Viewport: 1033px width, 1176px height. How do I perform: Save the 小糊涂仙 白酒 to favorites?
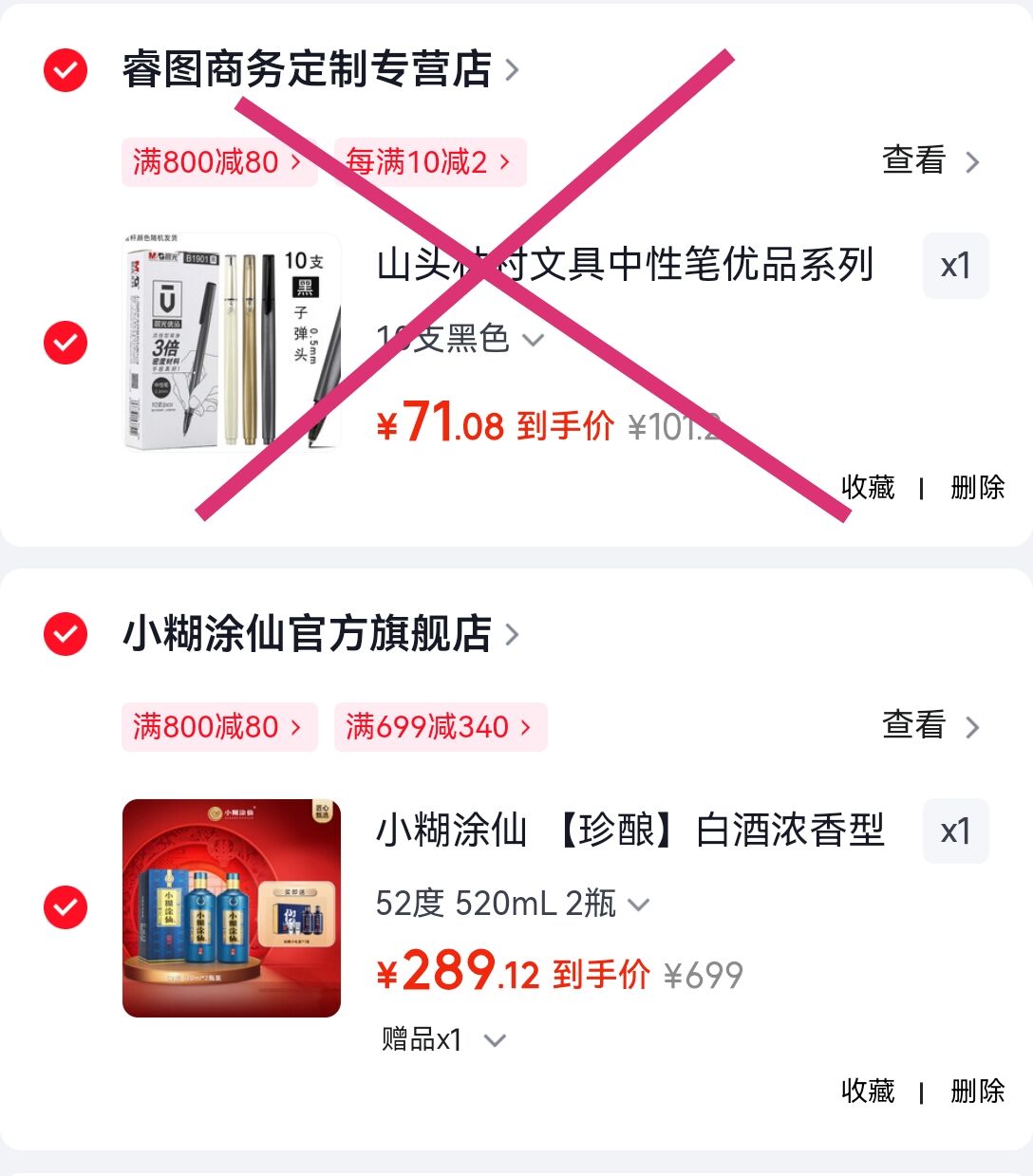[x=868, y=1092]
